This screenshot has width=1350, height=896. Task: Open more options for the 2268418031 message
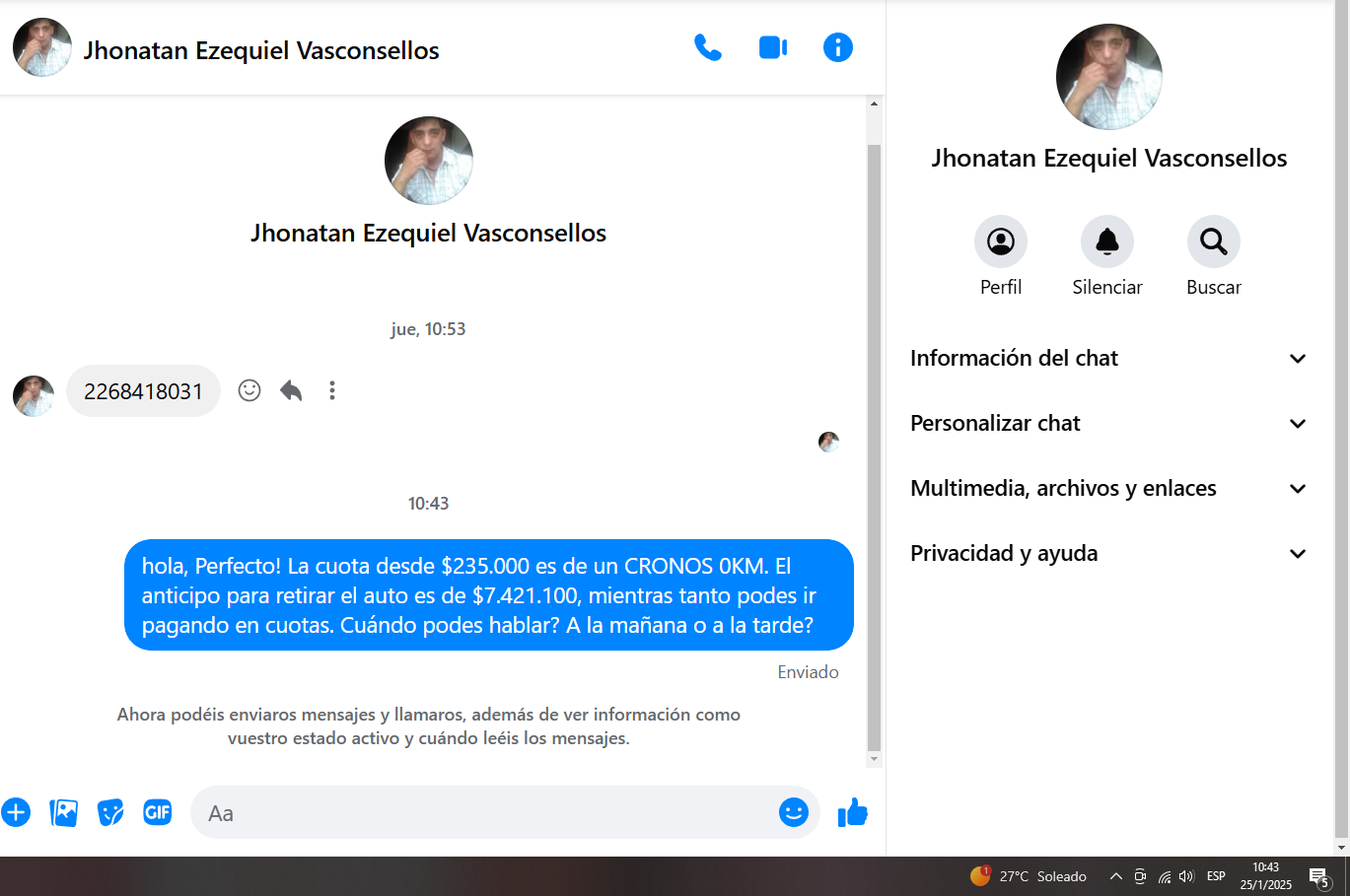tap(332, 390)
